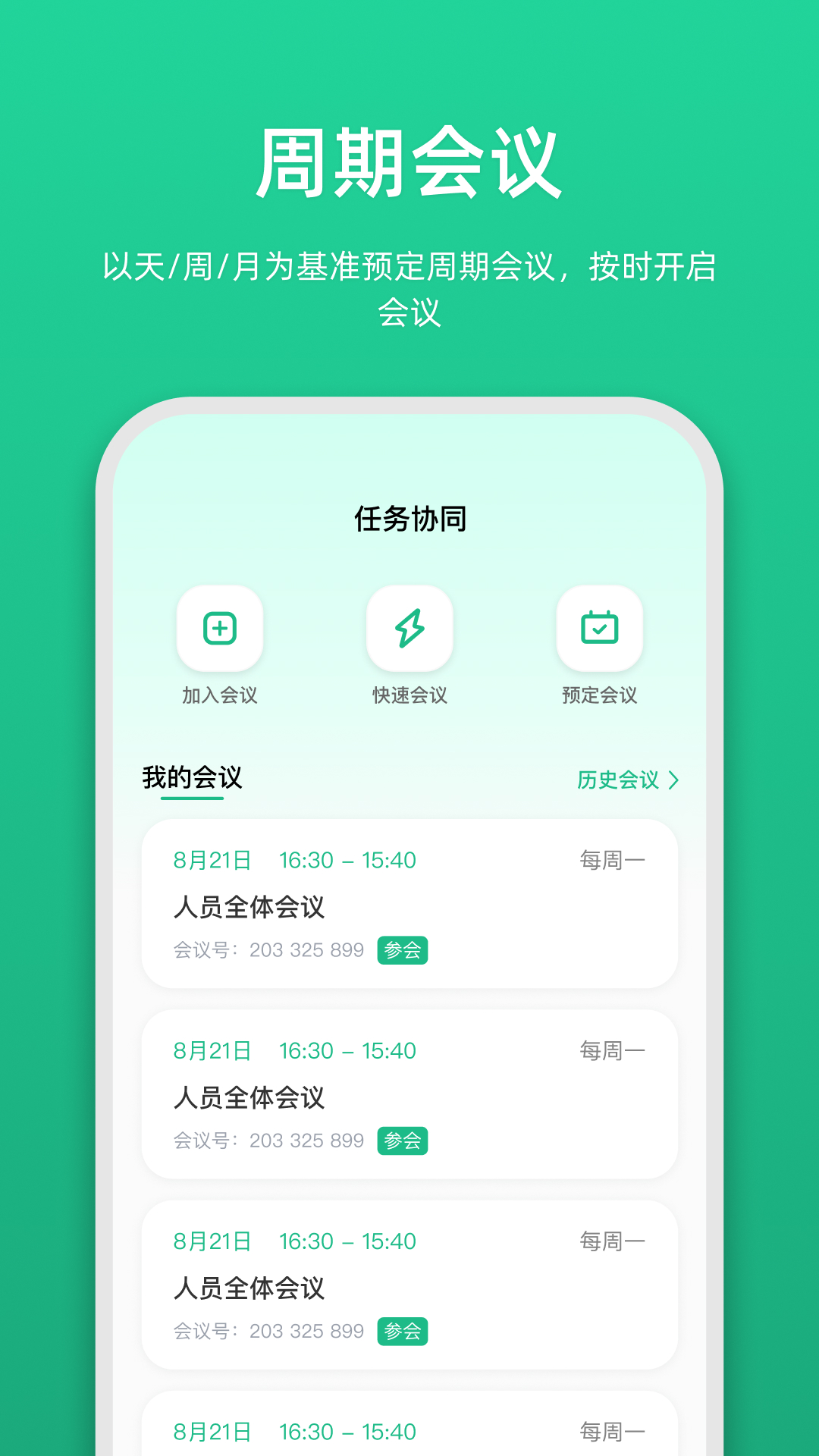This screenshot has height=1456, width=819.
Task: Tap the meeting number 203 325 899 on top card
Action: click(x=306, y=949)
